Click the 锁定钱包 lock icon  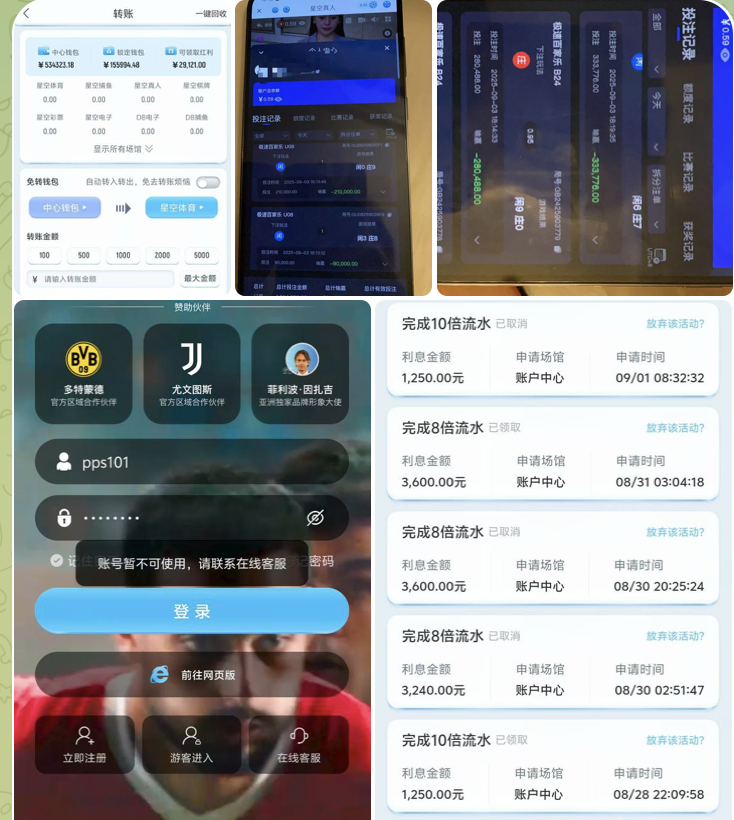pos(108,51)
